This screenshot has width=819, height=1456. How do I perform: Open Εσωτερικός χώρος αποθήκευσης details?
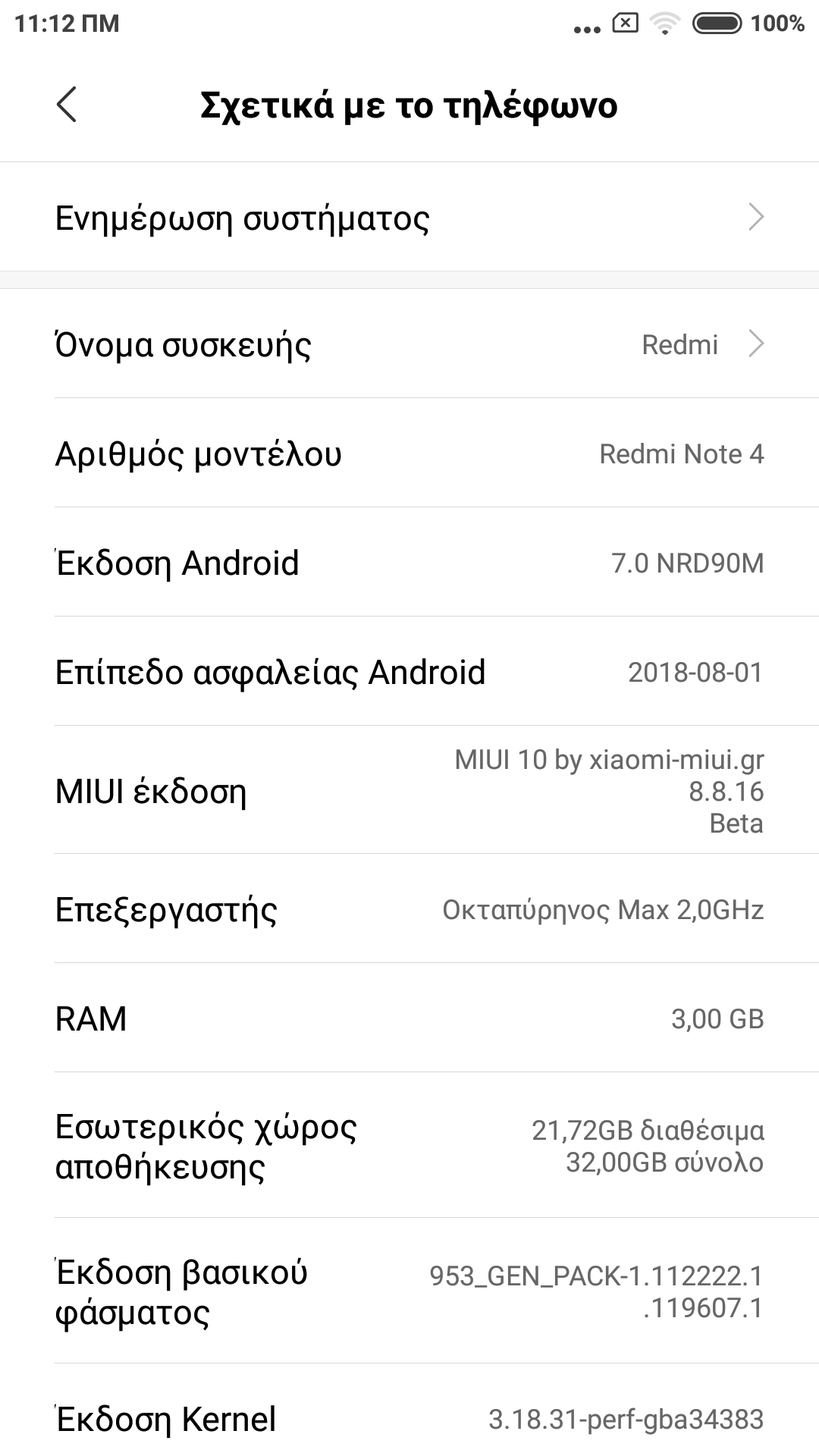pyautogui.click(x=409, y=1146)
